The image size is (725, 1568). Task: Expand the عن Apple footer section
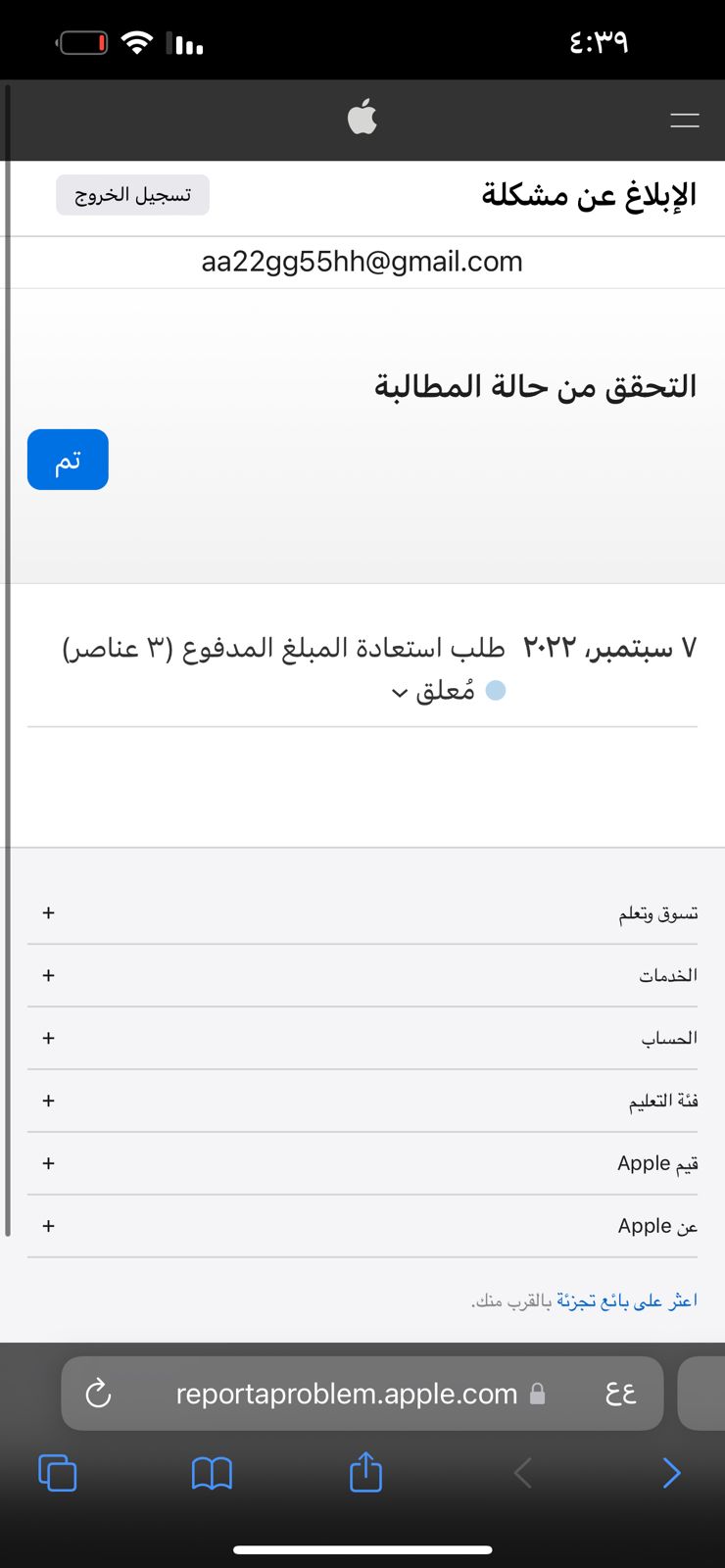click(x=362, y=1227)
